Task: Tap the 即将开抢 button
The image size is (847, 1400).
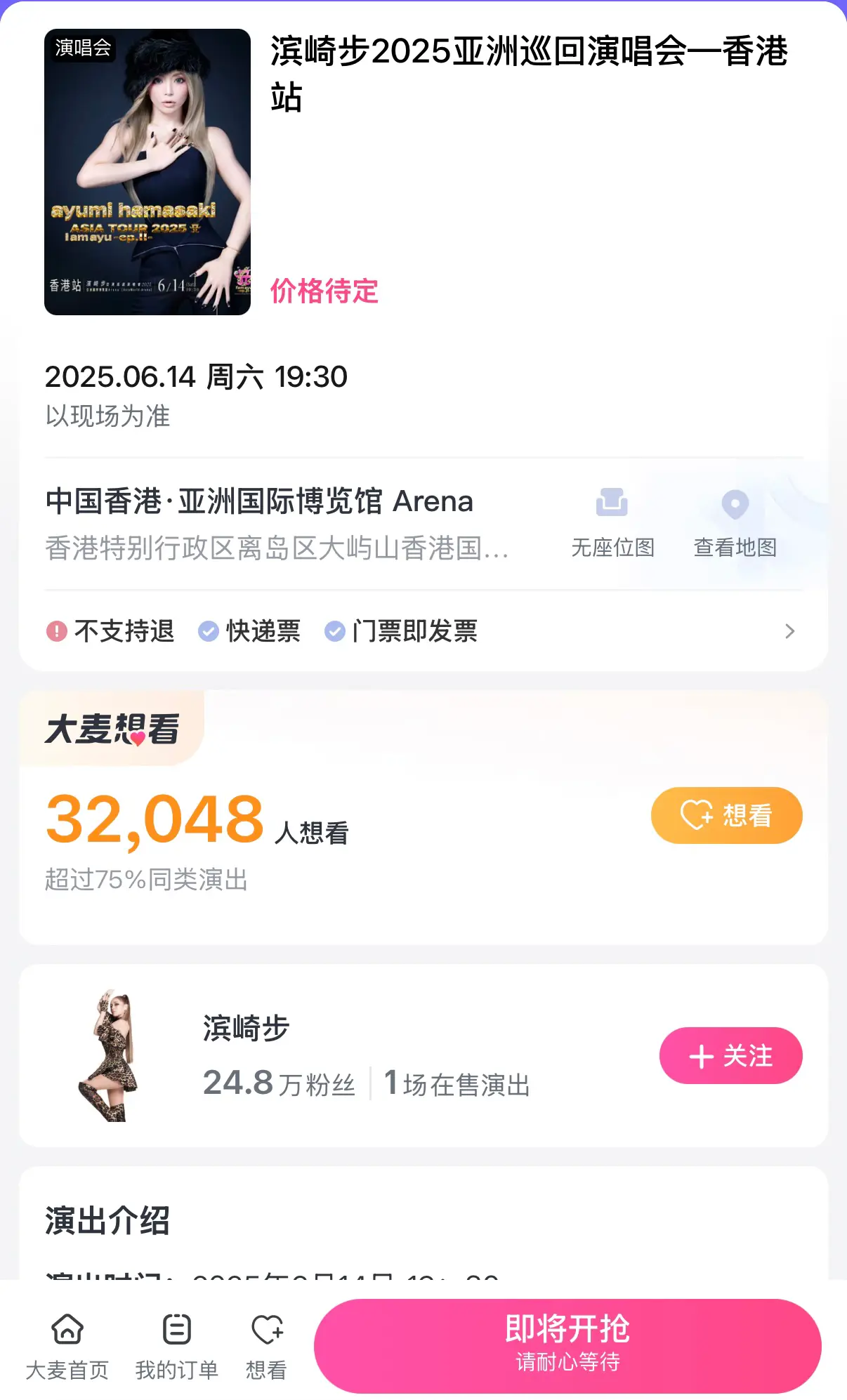Action: [x=567, y=1346]
